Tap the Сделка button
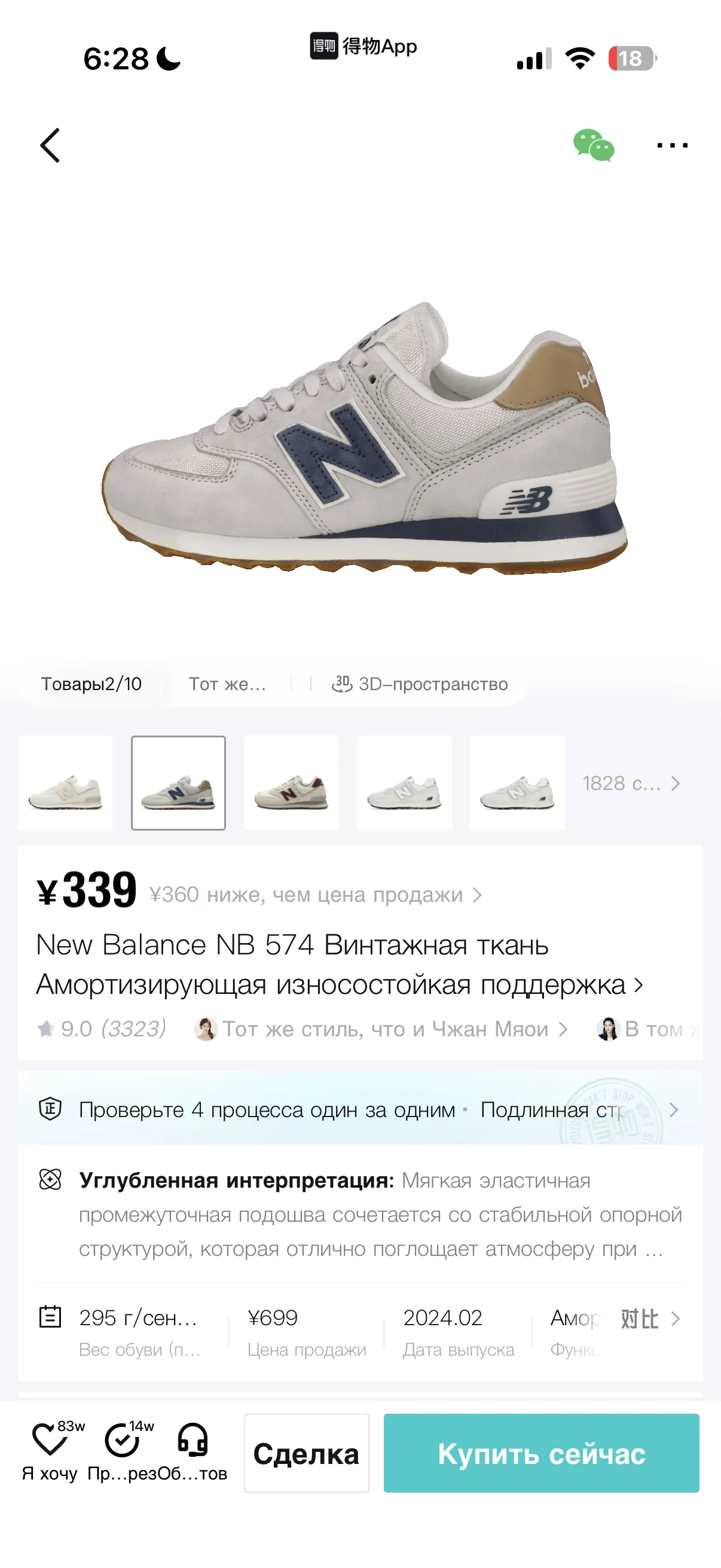Viewport: 721px width, 1568px height. click(306, 1454)
